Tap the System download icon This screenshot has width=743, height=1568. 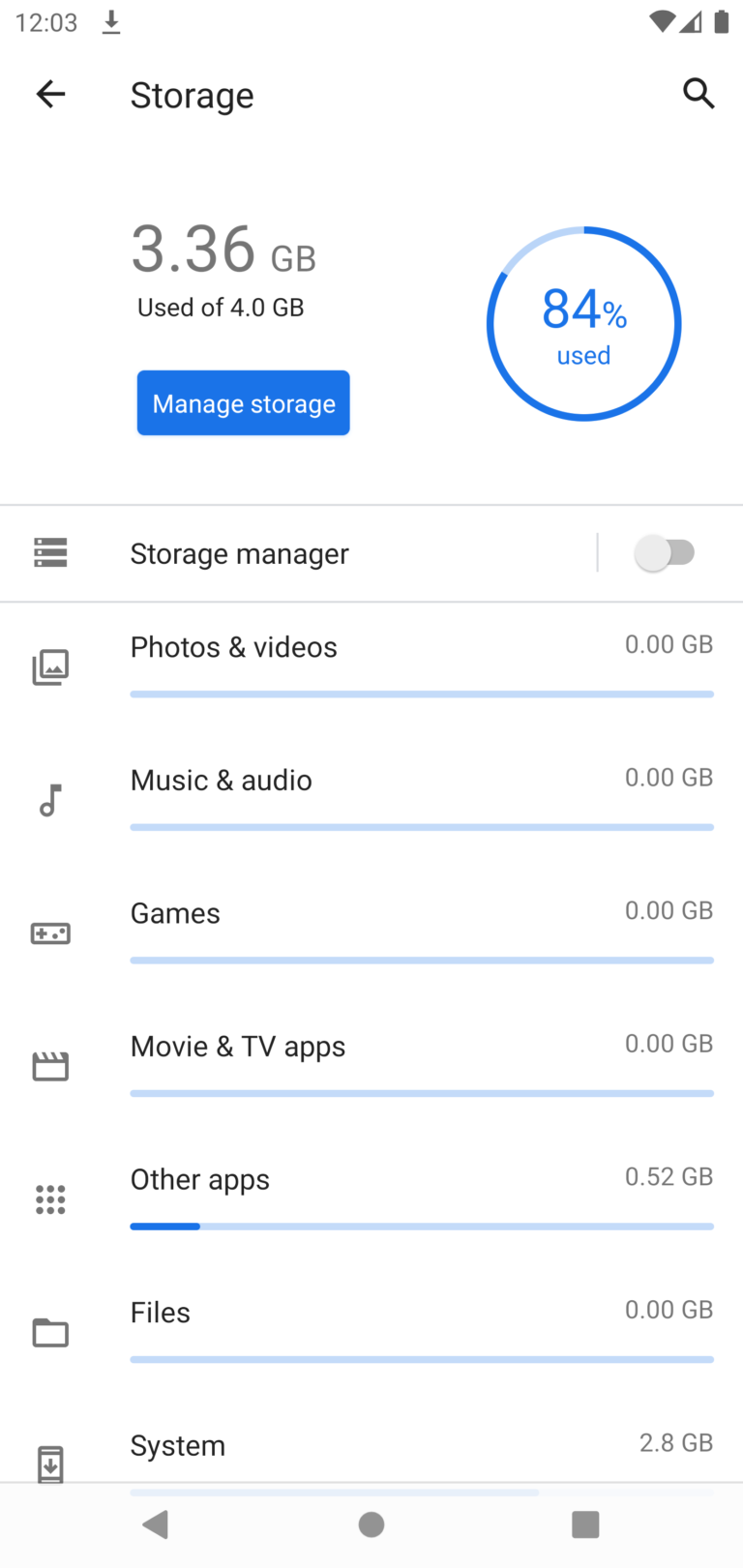tap(50, 1464)
